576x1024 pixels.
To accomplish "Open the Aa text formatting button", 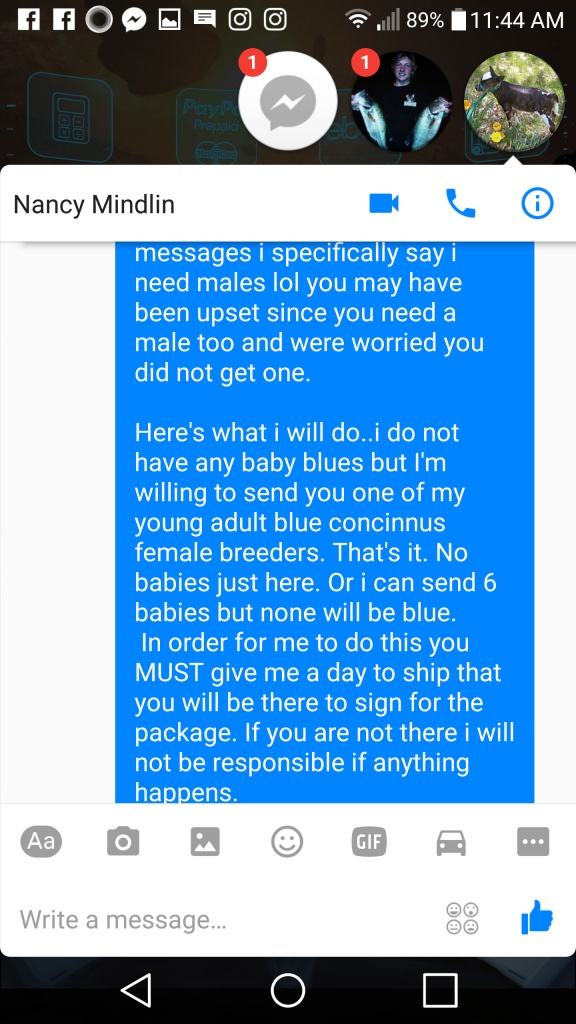I will click(x=41, y=841).
